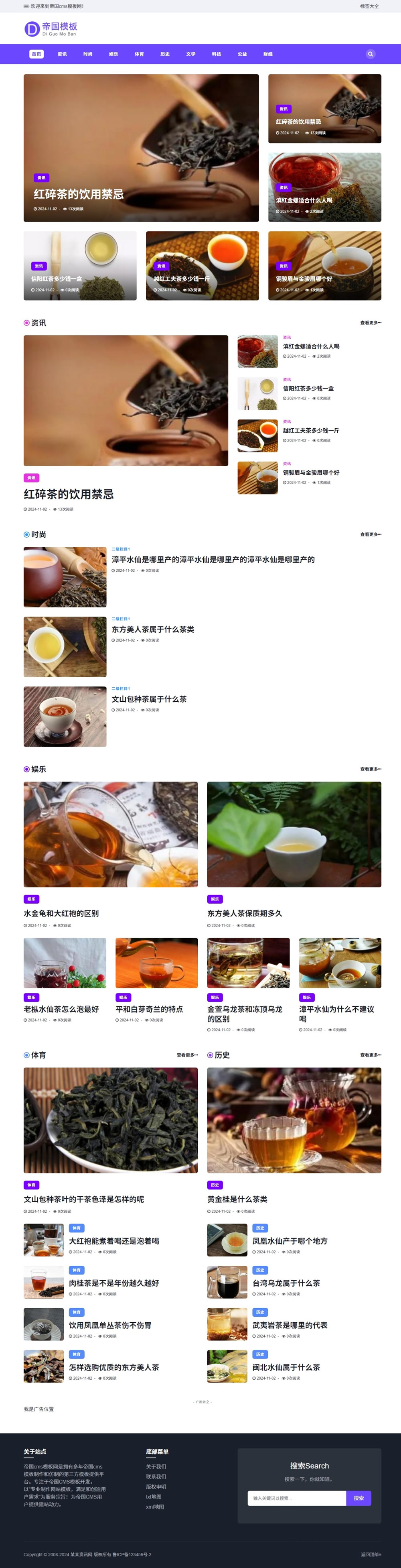Tap the purple 搜索 button in the footer
The image size is (401, 1568).
tap(358, 1498)
